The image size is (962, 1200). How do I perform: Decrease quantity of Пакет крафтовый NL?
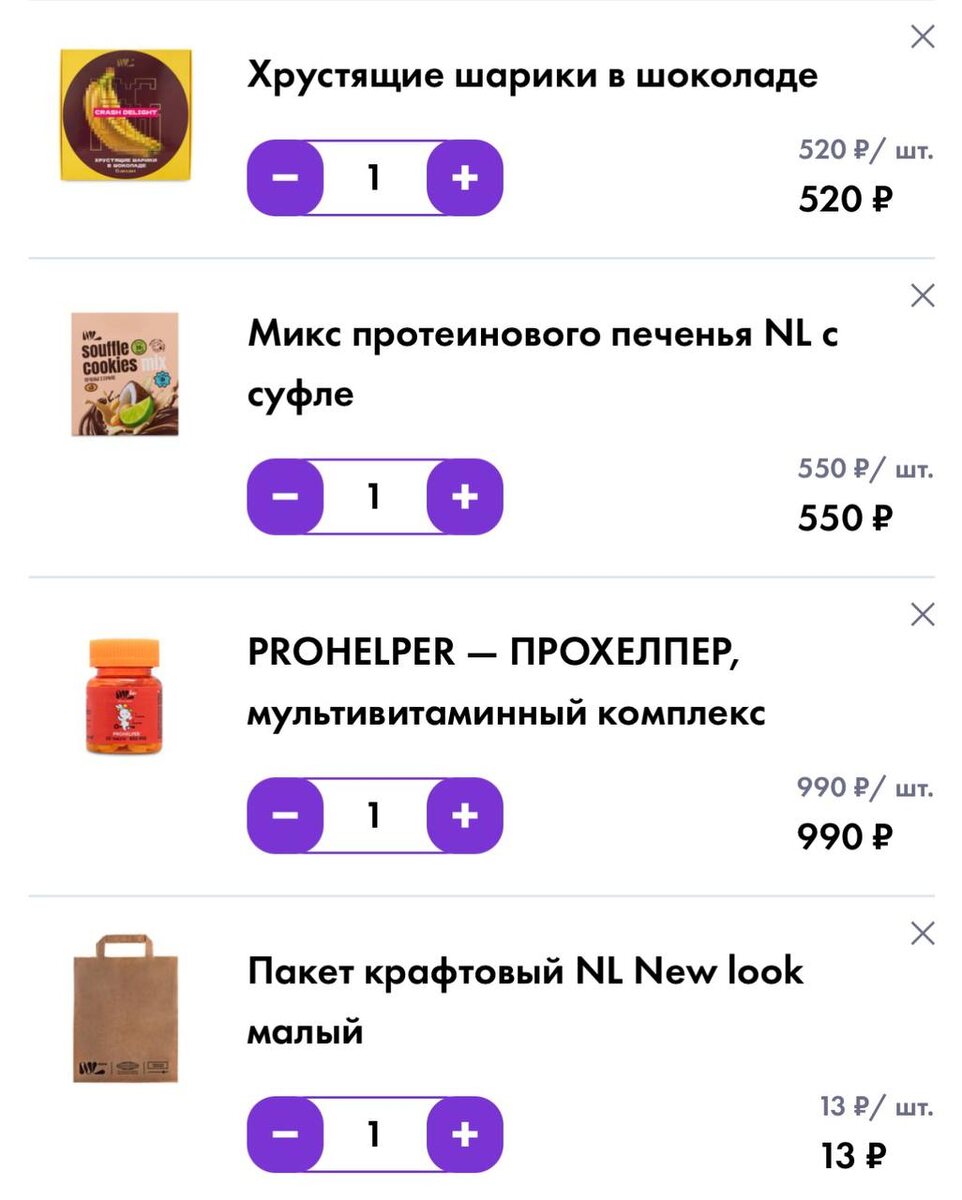285,1135
